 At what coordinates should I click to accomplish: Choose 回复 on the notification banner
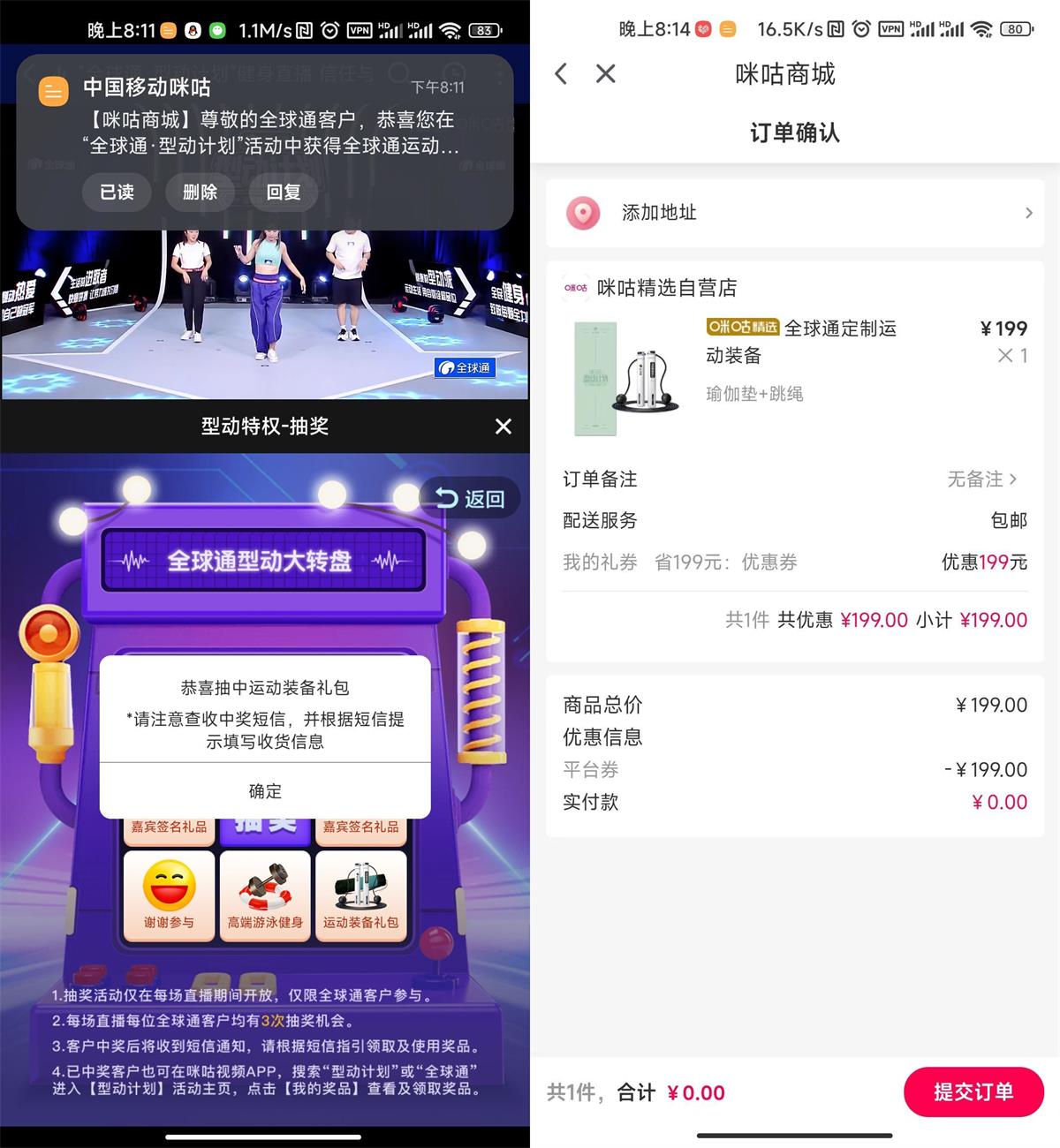point(283,192)
